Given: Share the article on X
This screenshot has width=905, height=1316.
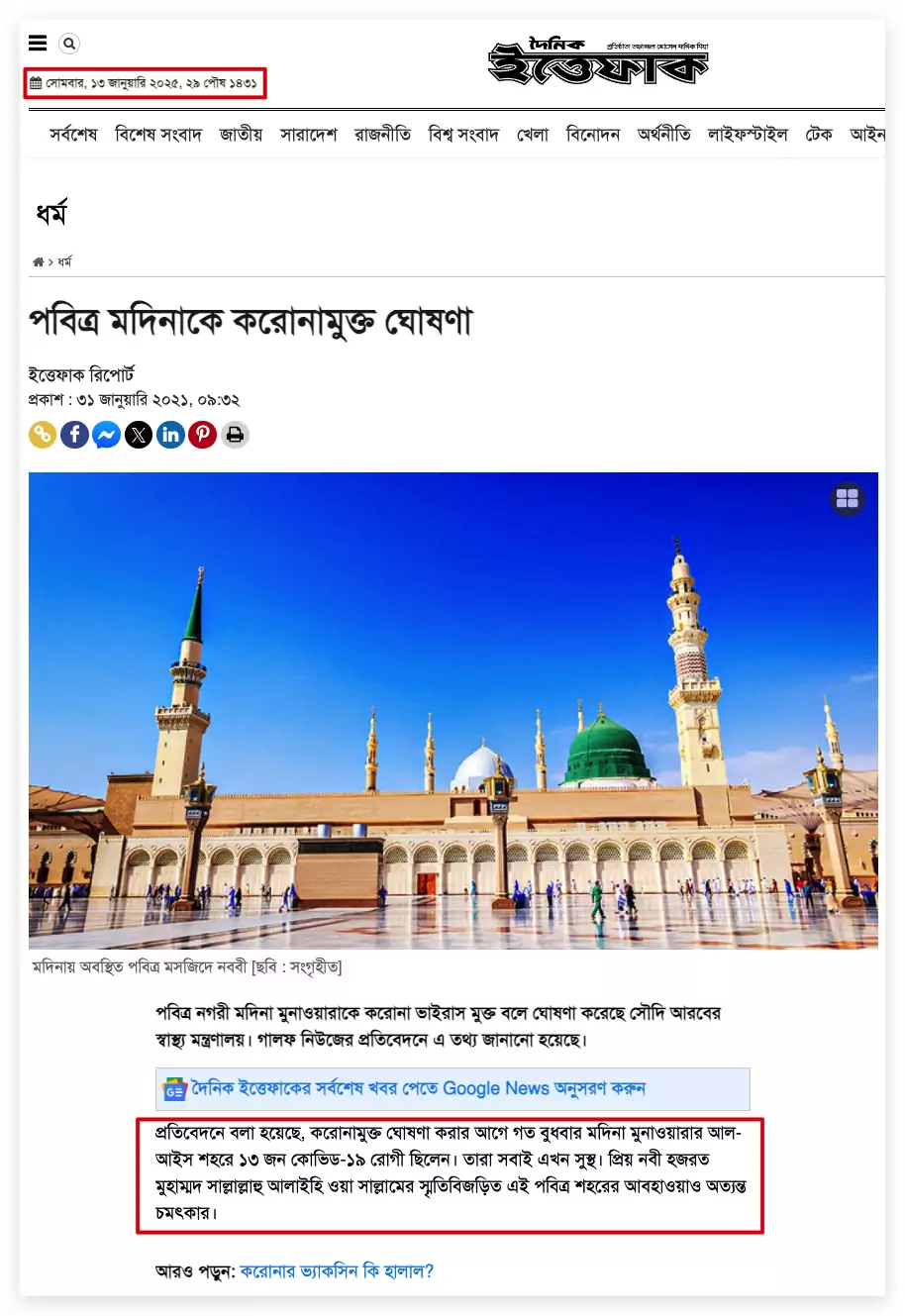Looking at the screenshot, I should pos(139,435).
